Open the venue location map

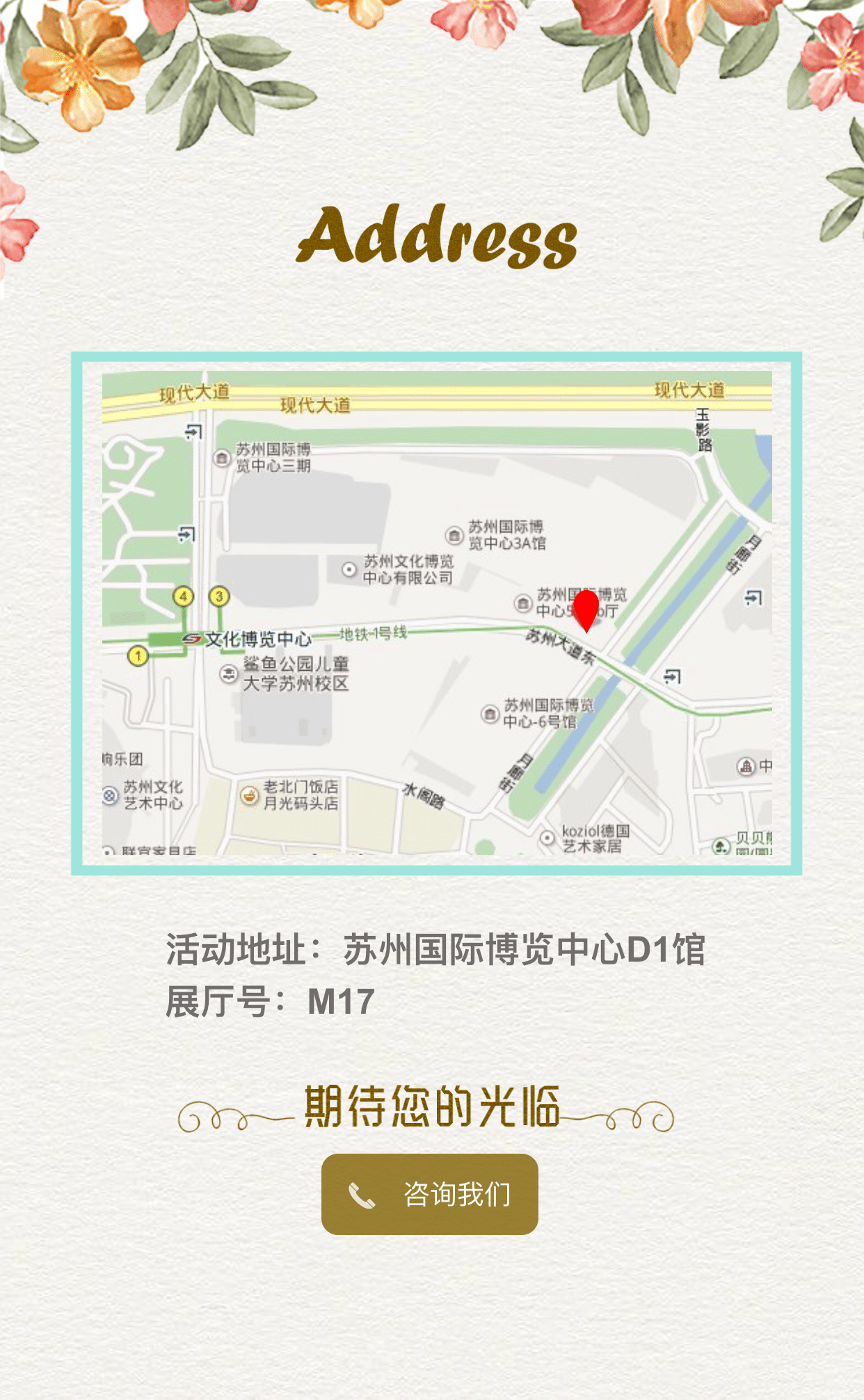tap(436, 613)
